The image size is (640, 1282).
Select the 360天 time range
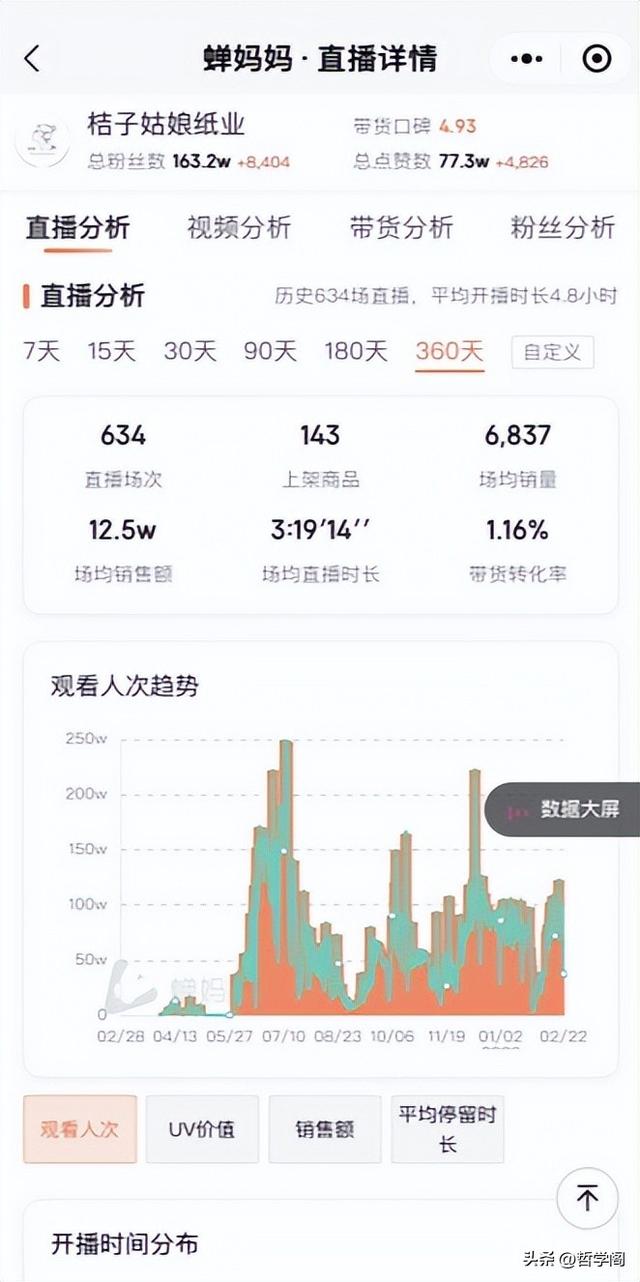click(449, 351)
